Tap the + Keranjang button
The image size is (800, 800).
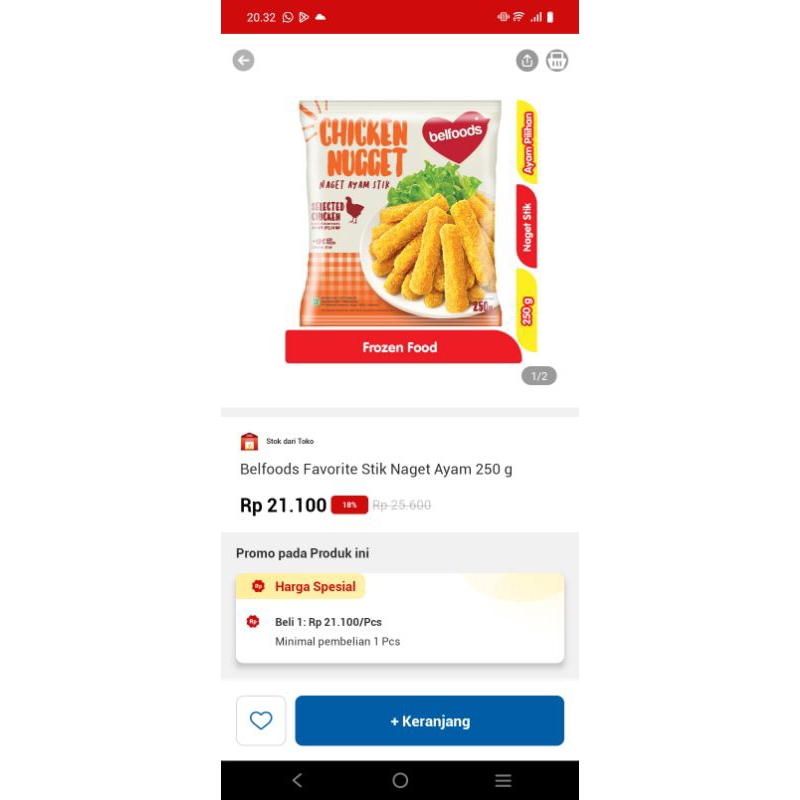pyautogui.click(x=429, y=721)
